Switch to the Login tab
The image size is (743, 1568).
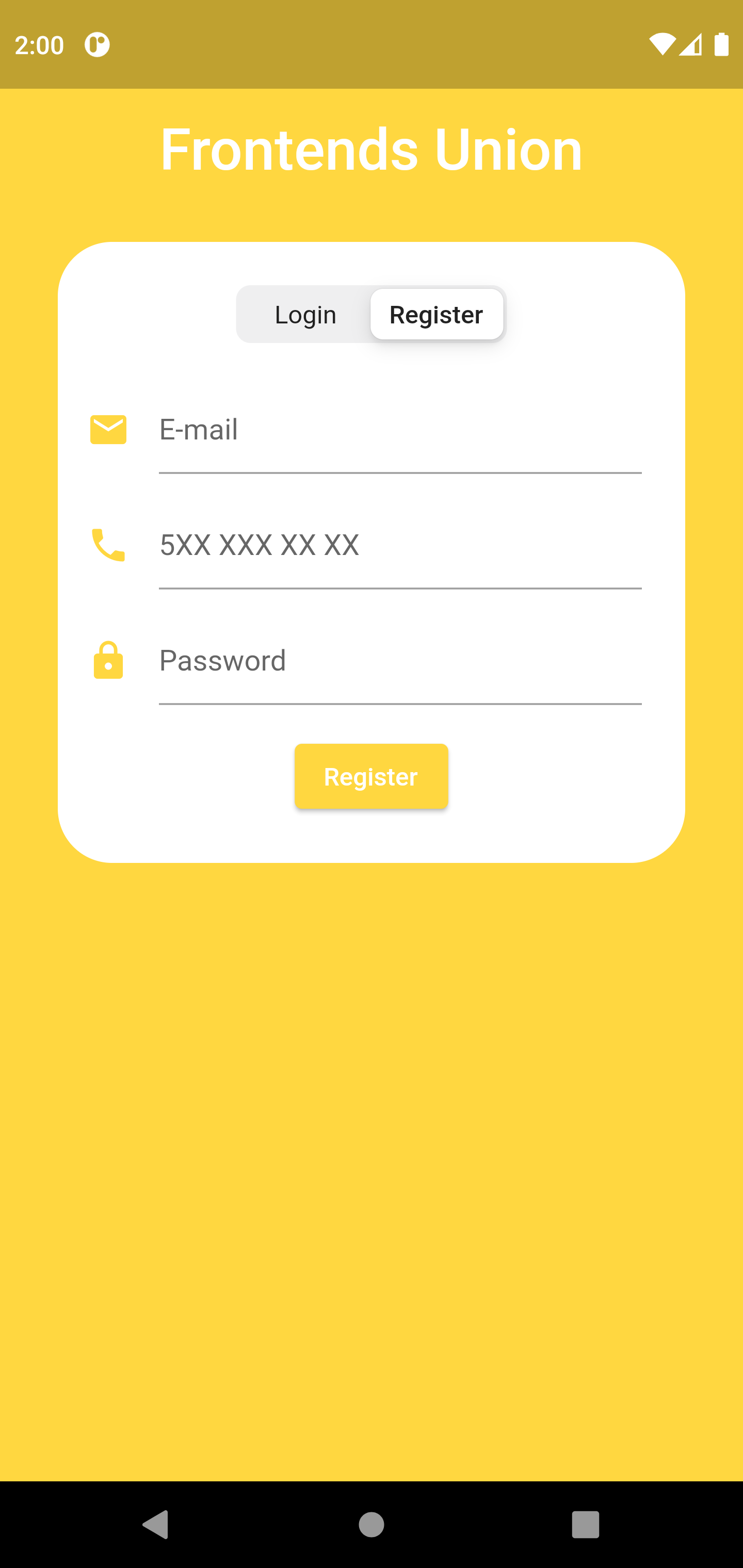[x=305, y=315]
